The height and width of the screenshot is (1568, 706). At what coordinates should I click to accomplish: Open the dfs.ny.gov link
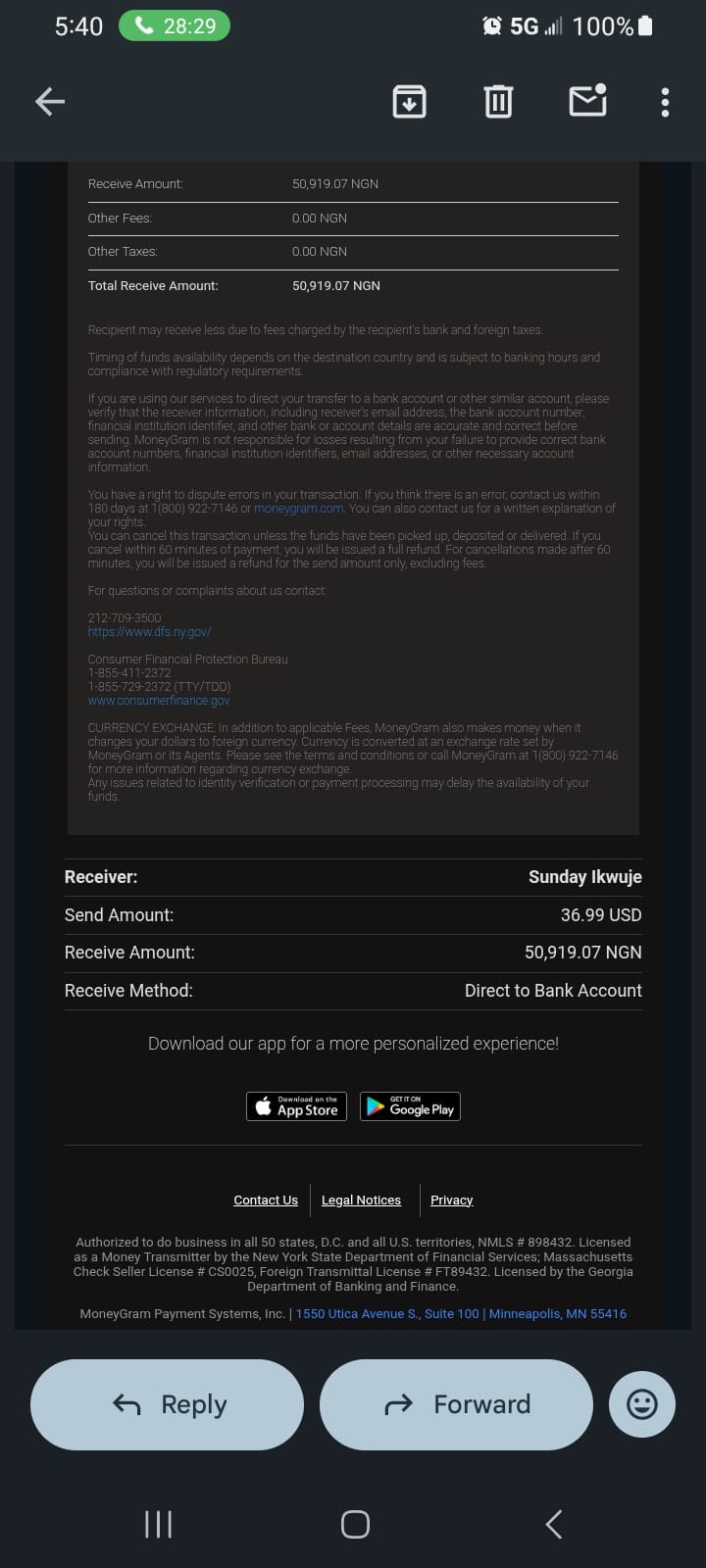pos(149,632)
